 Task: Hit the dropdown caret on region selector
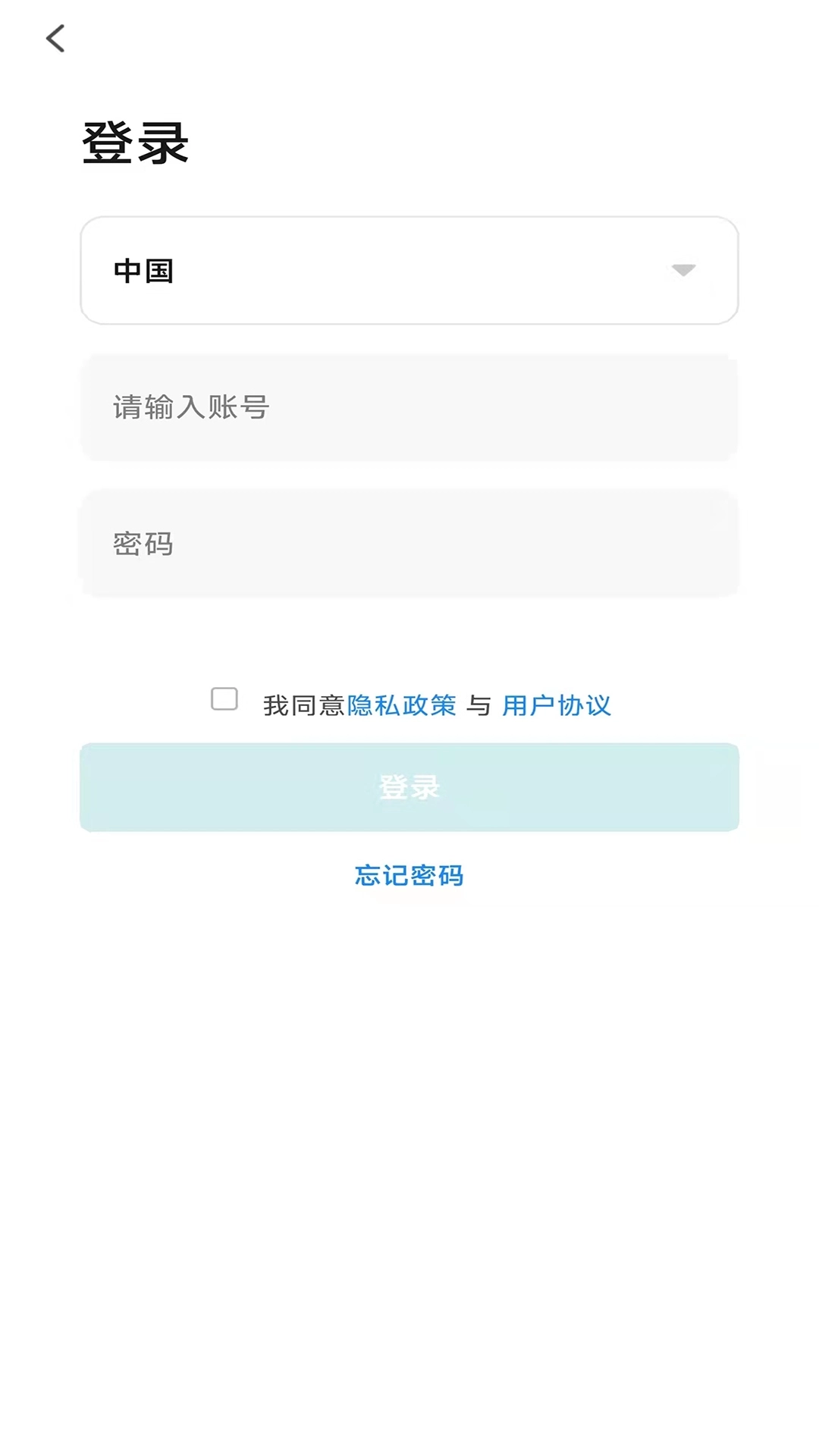683,271
